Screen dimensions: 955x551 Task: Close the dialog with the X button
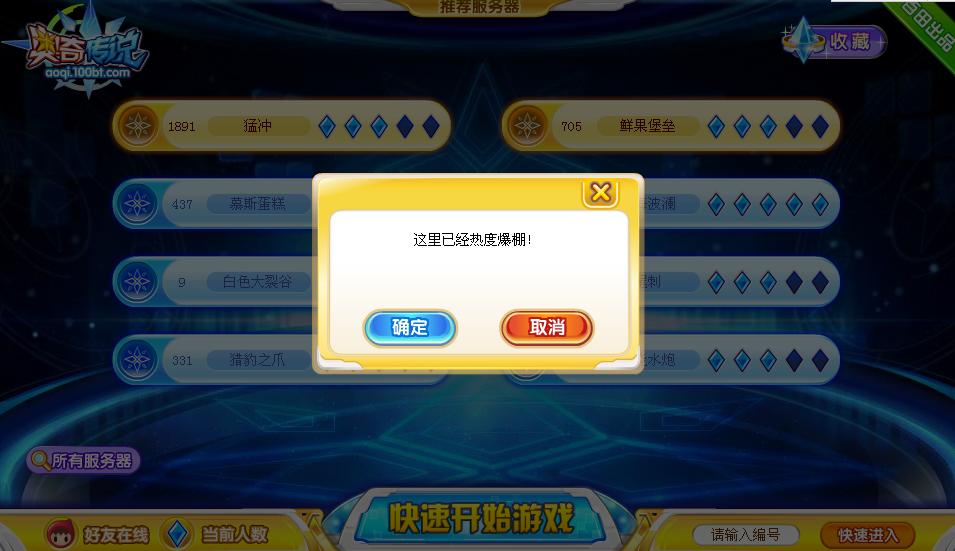600,193
